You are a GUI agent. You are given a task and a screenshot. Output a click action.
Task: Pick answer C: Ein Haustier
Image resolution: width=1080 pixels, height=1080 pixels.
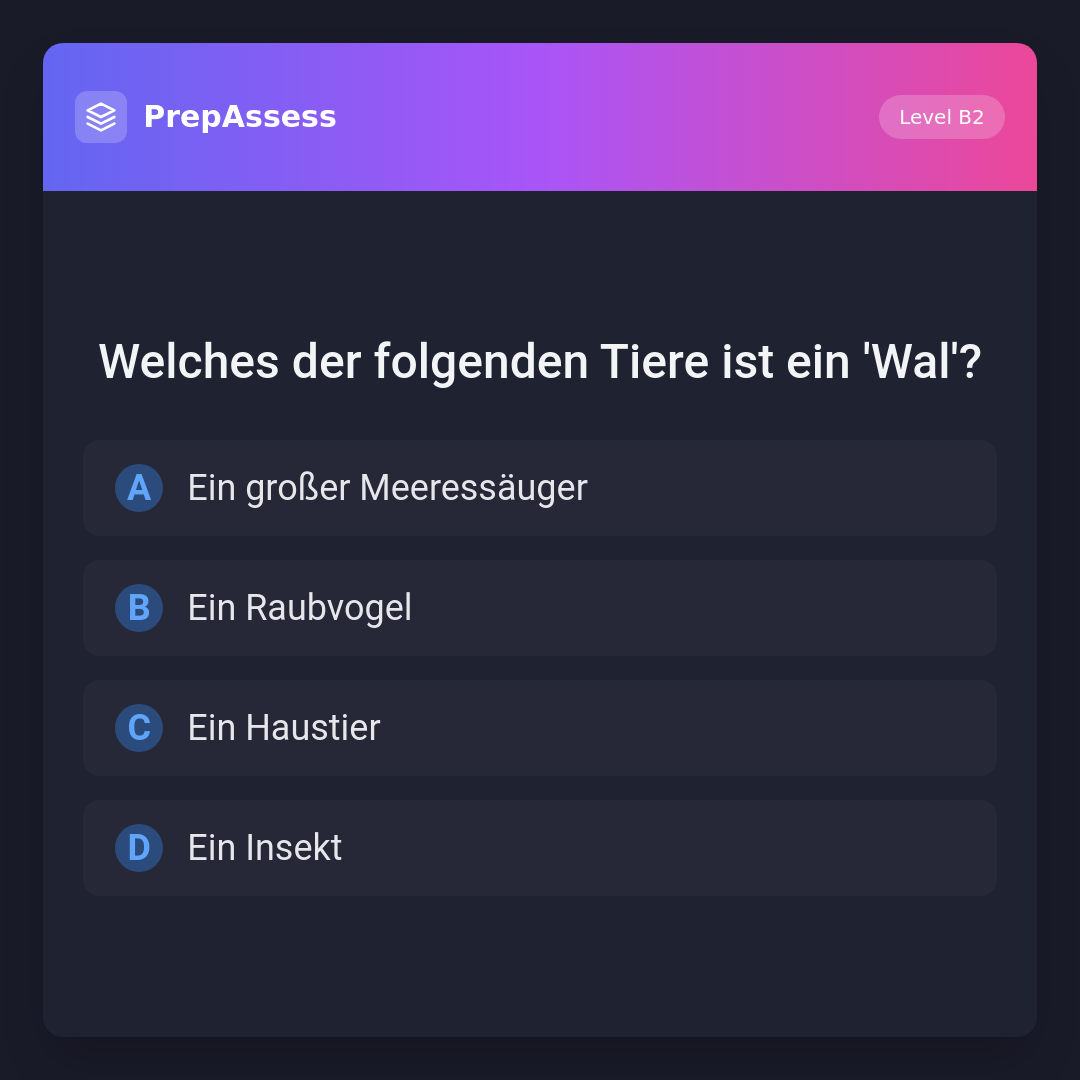[x=540, y=728]
